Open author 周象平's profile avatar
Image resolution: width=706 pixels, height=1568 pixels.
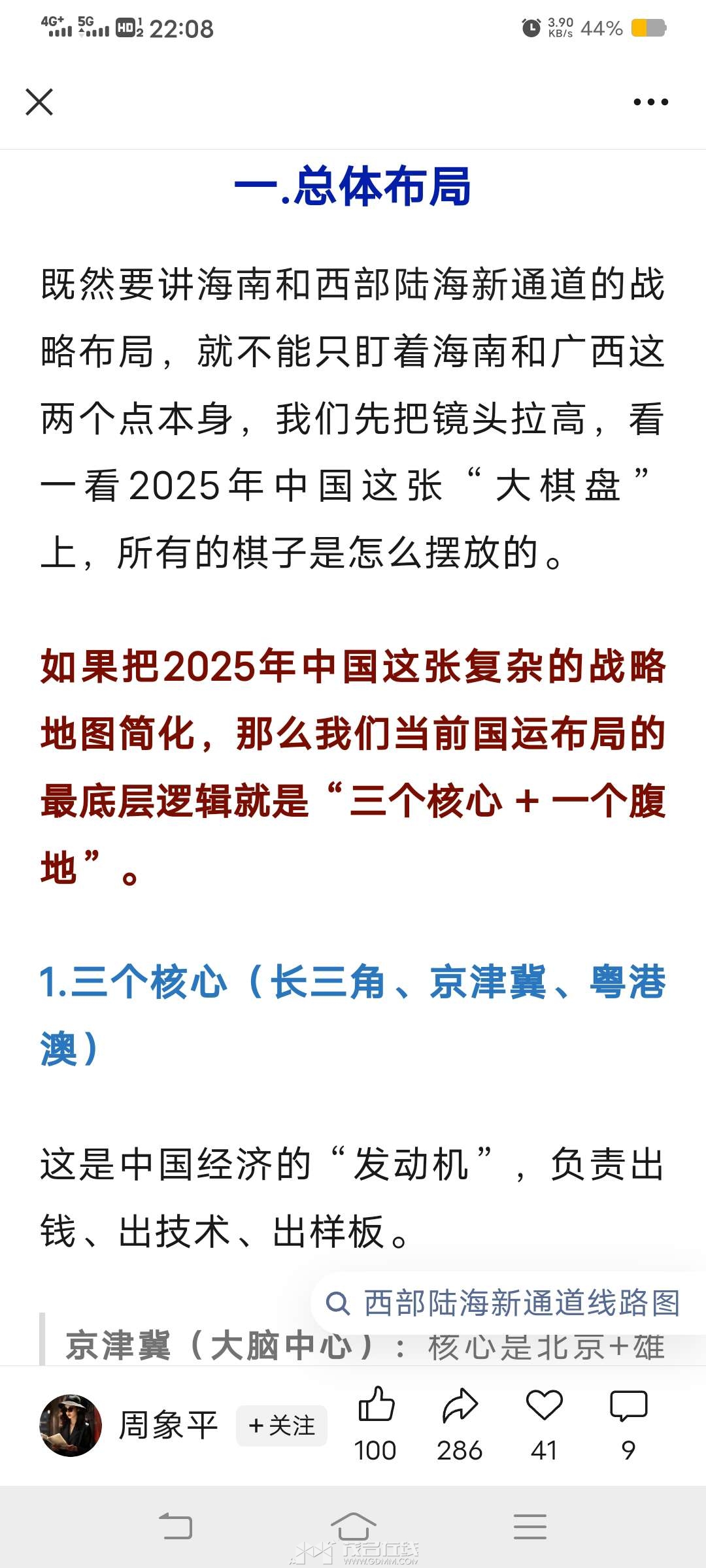[71, 1425]
